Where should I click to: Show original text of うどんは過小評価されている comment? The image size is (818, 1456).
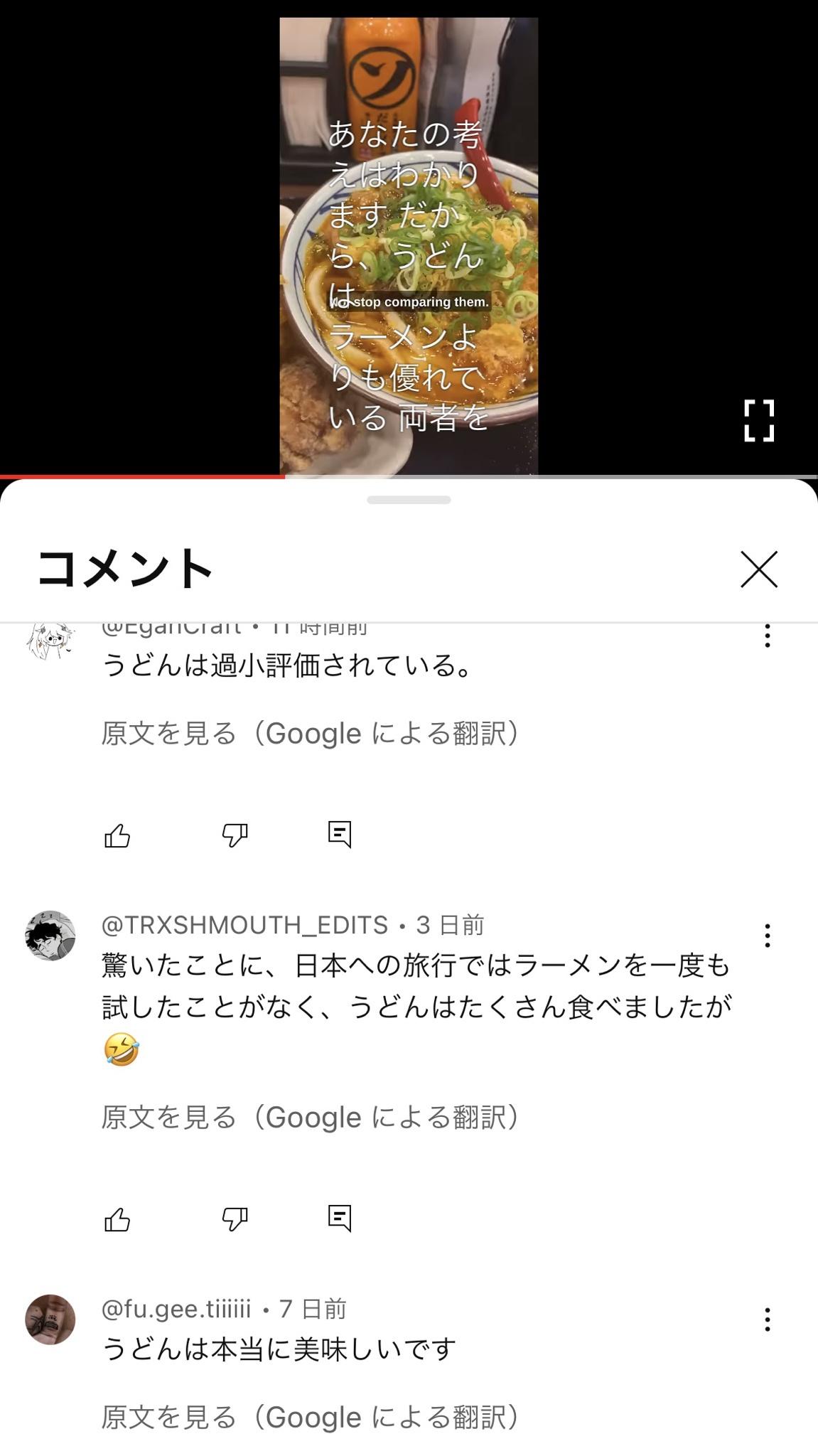(x=311, y=734)
